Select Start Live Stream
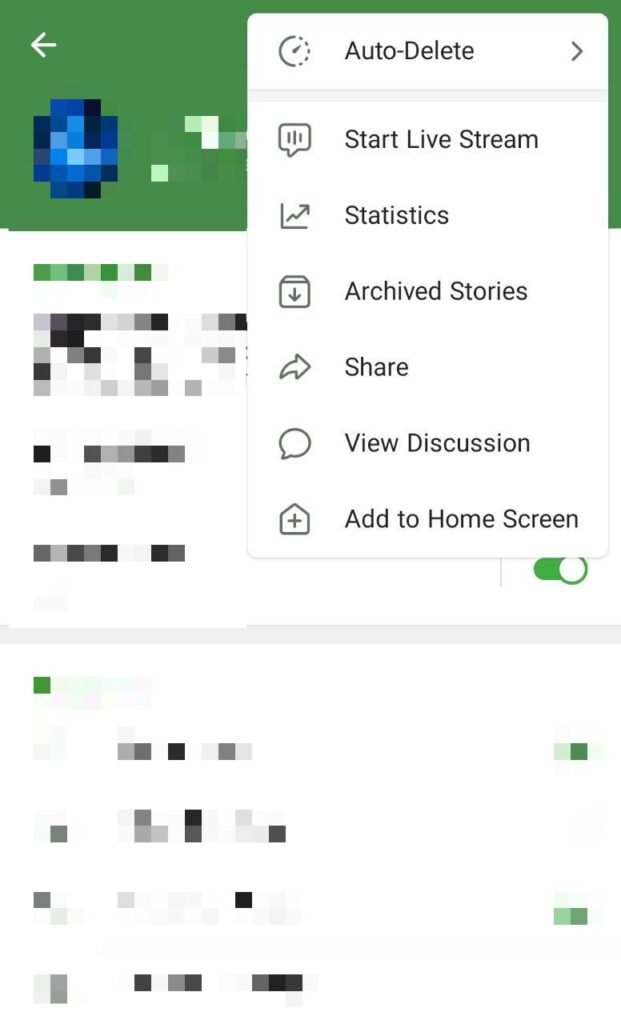The height and width of the screenshot is (1024, 621). (x=428, y=140)
